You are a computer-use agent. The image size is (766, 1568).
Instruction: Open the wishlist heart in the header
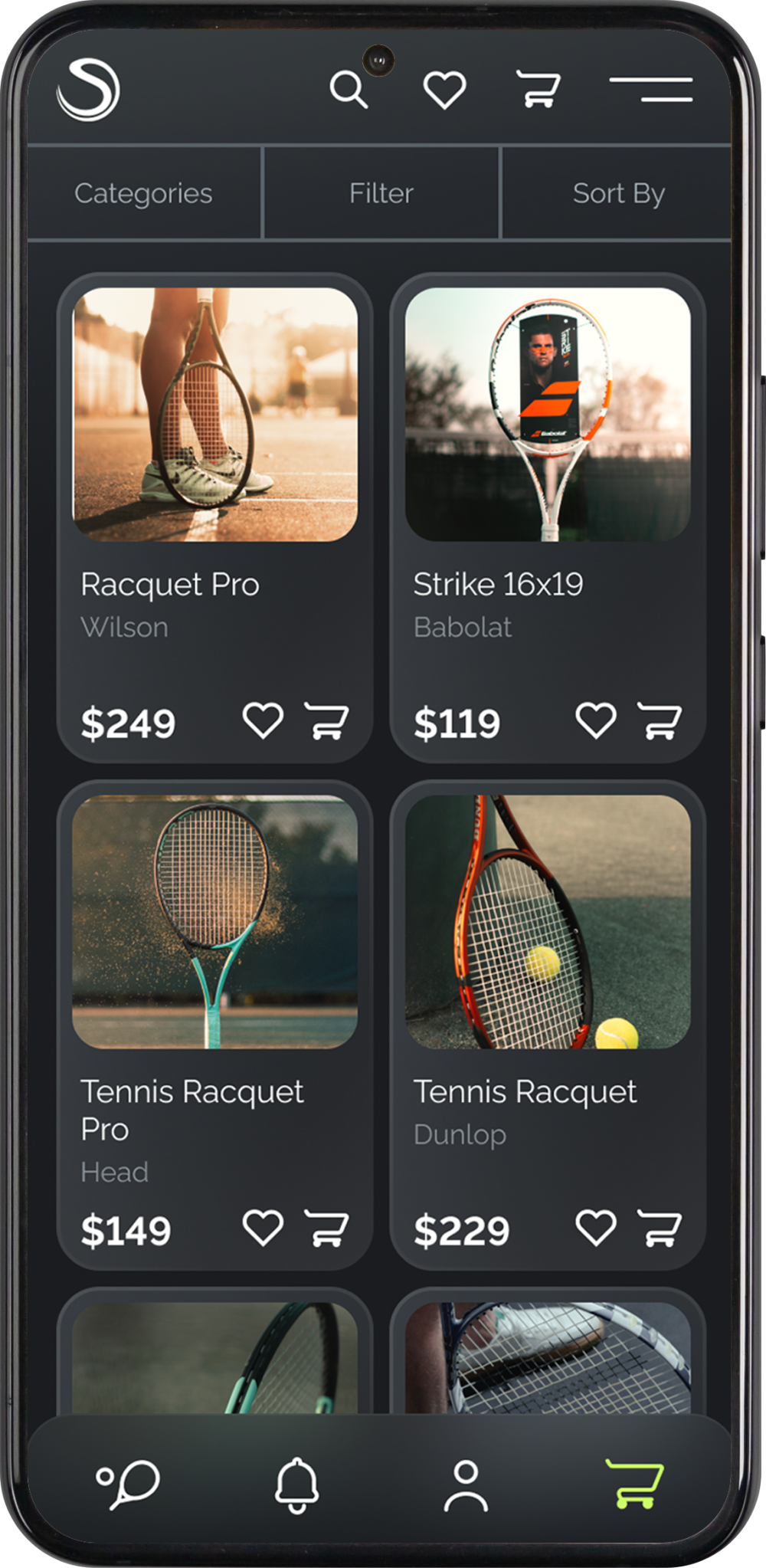pyautogui.click(x=444, y=90)
